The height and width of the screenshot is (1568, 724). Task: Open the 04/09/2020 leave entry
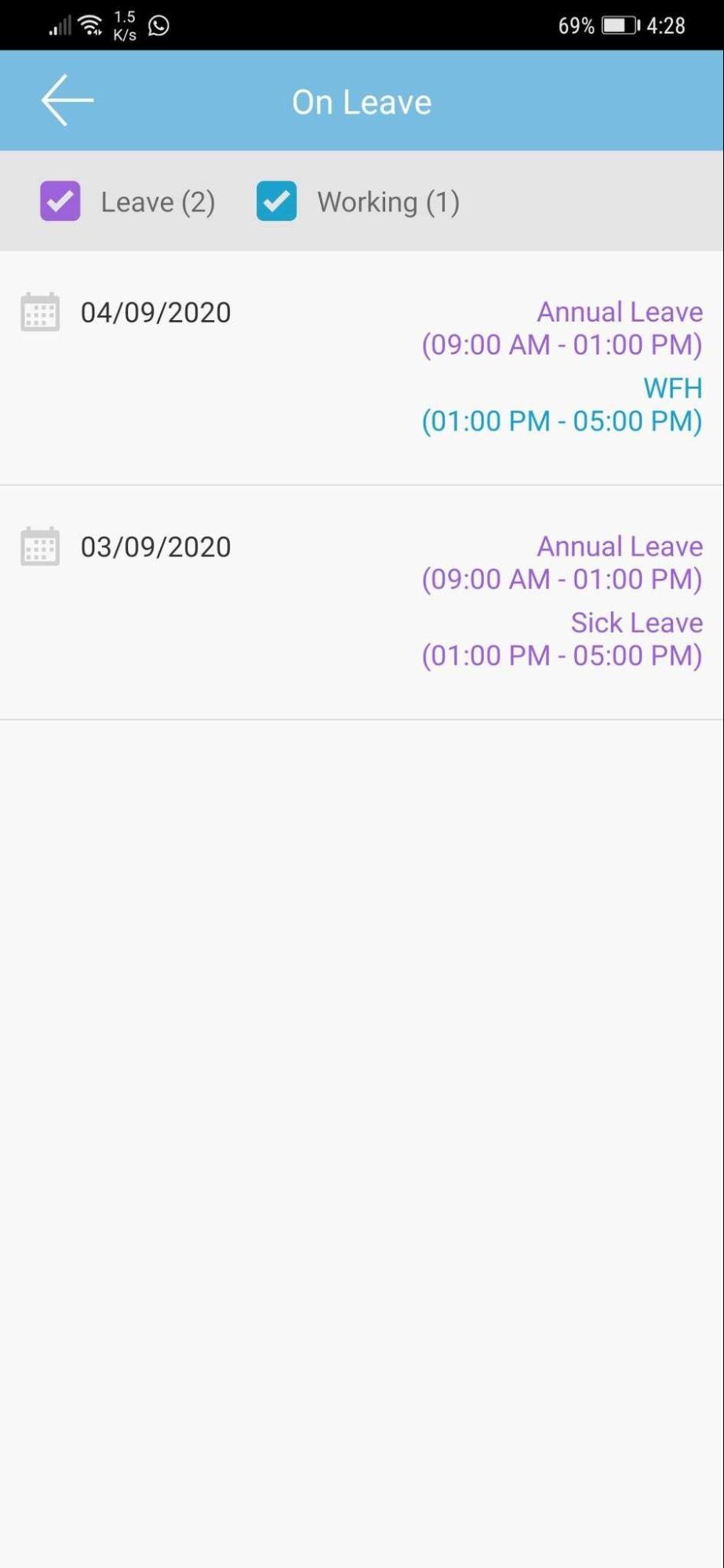click(x=362, y=368)
